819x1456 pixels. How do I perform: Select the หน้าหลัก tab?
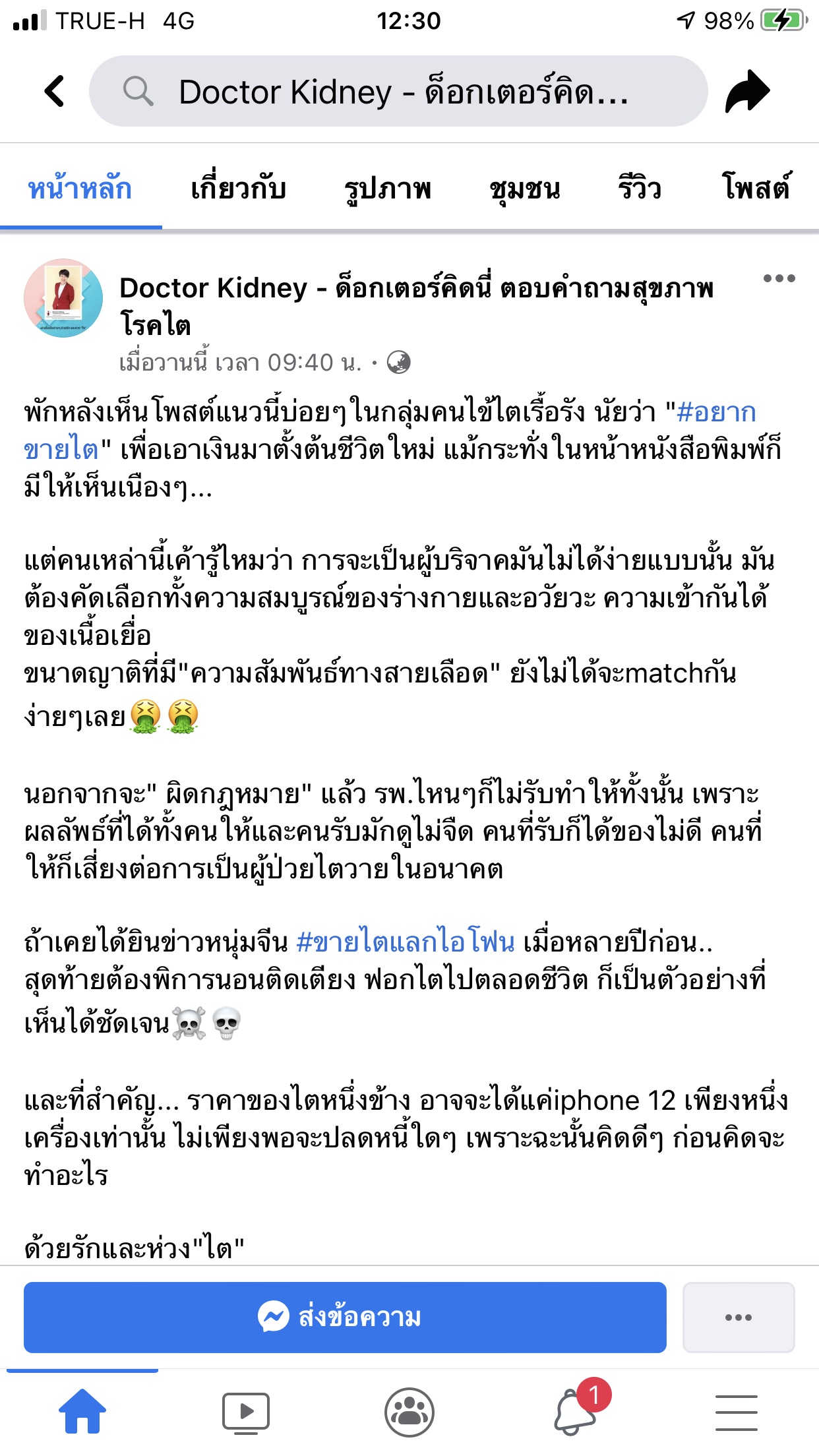80,189
